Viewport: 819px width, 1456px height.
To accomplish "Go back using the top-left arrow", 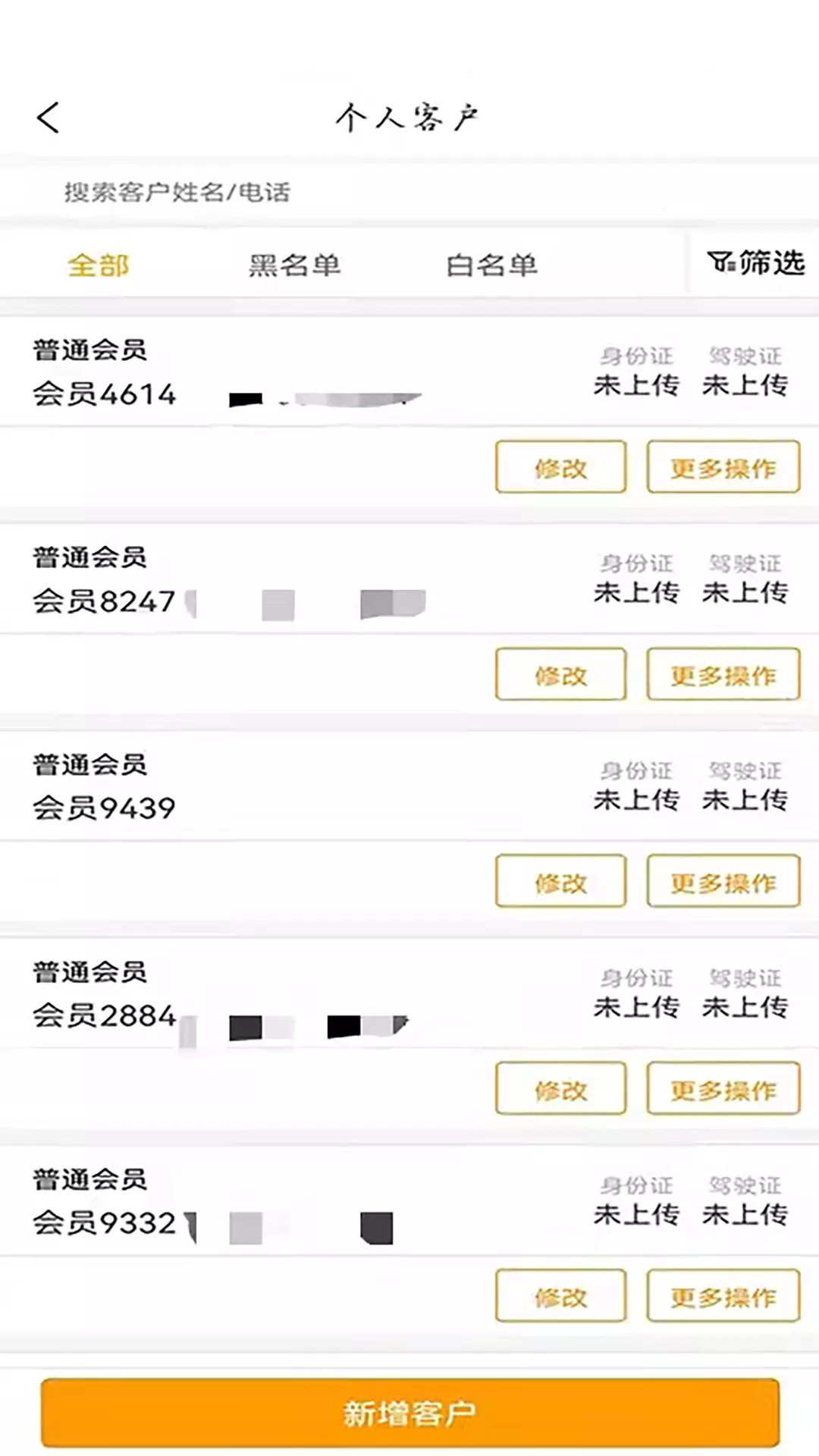I will point(48,118).
